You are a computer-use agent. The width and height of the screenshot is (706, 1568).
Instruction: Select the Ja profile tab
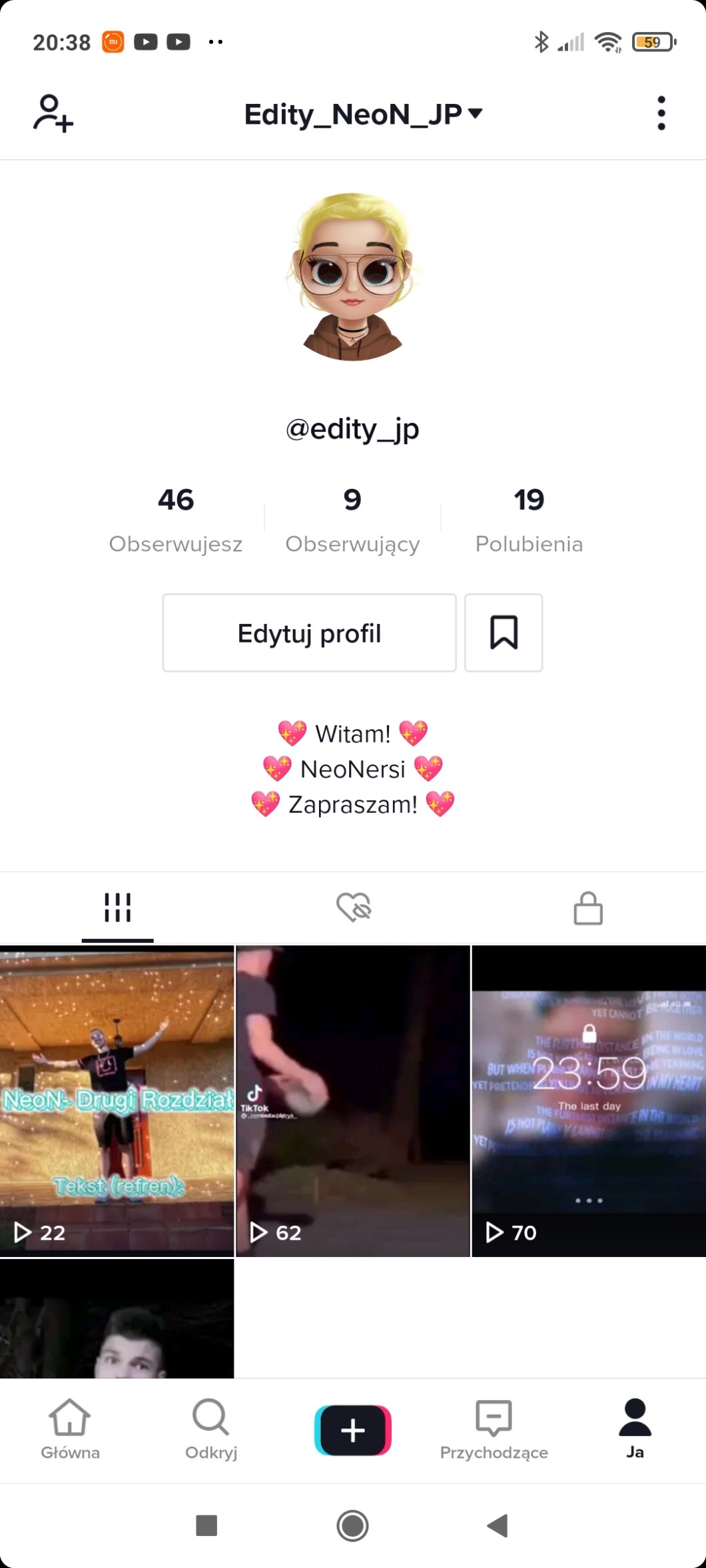tap(635, 1428)
